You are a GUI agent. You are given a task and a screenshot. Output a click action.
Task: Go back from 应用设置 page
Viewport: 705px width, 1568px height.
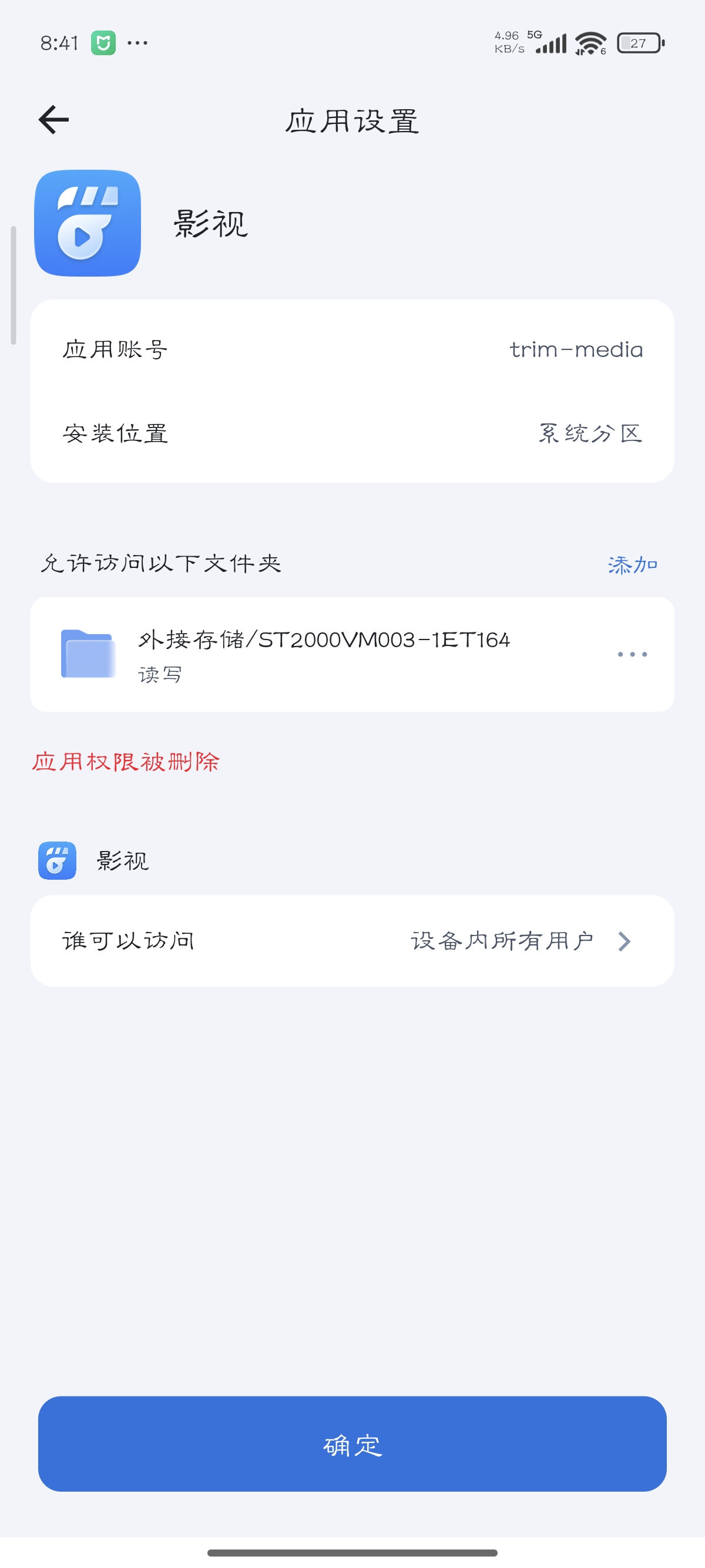[x=53, y=119]
